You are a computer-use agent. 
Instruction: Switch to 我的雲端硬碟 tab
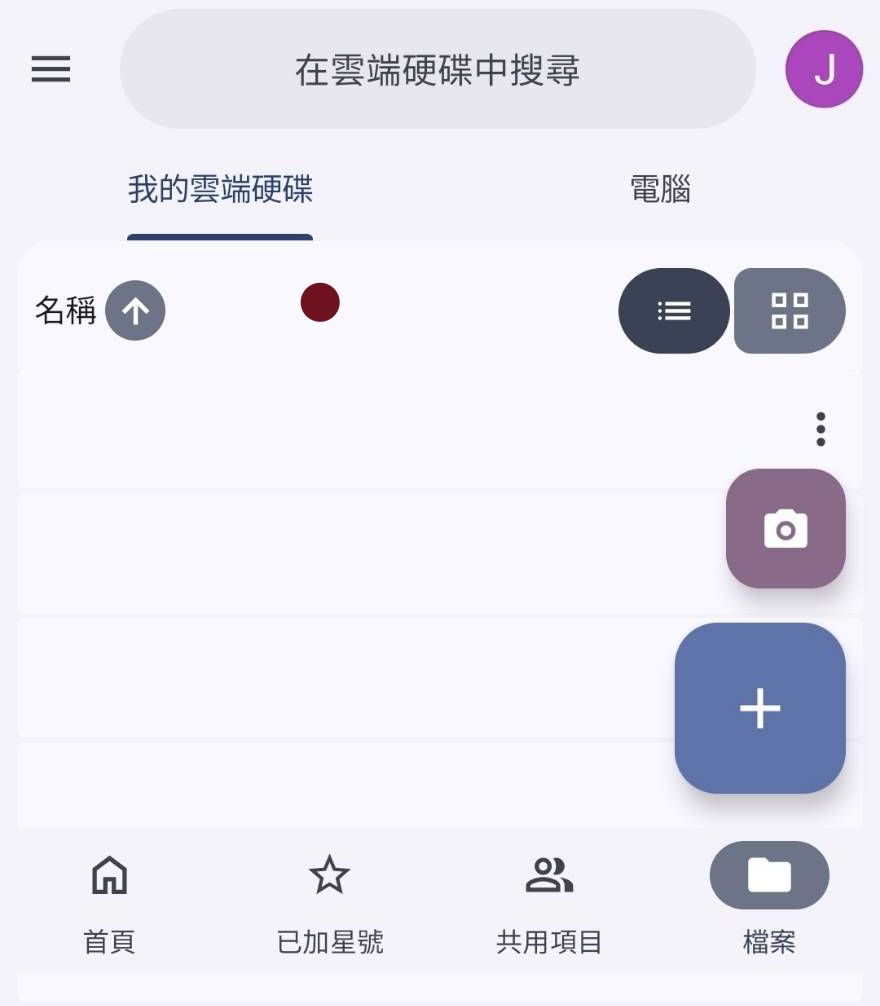[220, 189]
